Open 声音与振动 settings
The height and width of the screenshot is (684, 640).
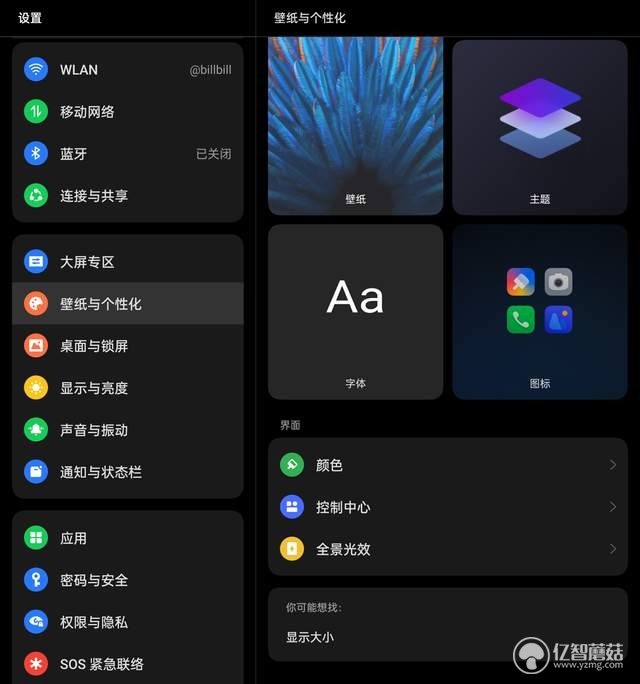tap(127, 430)
